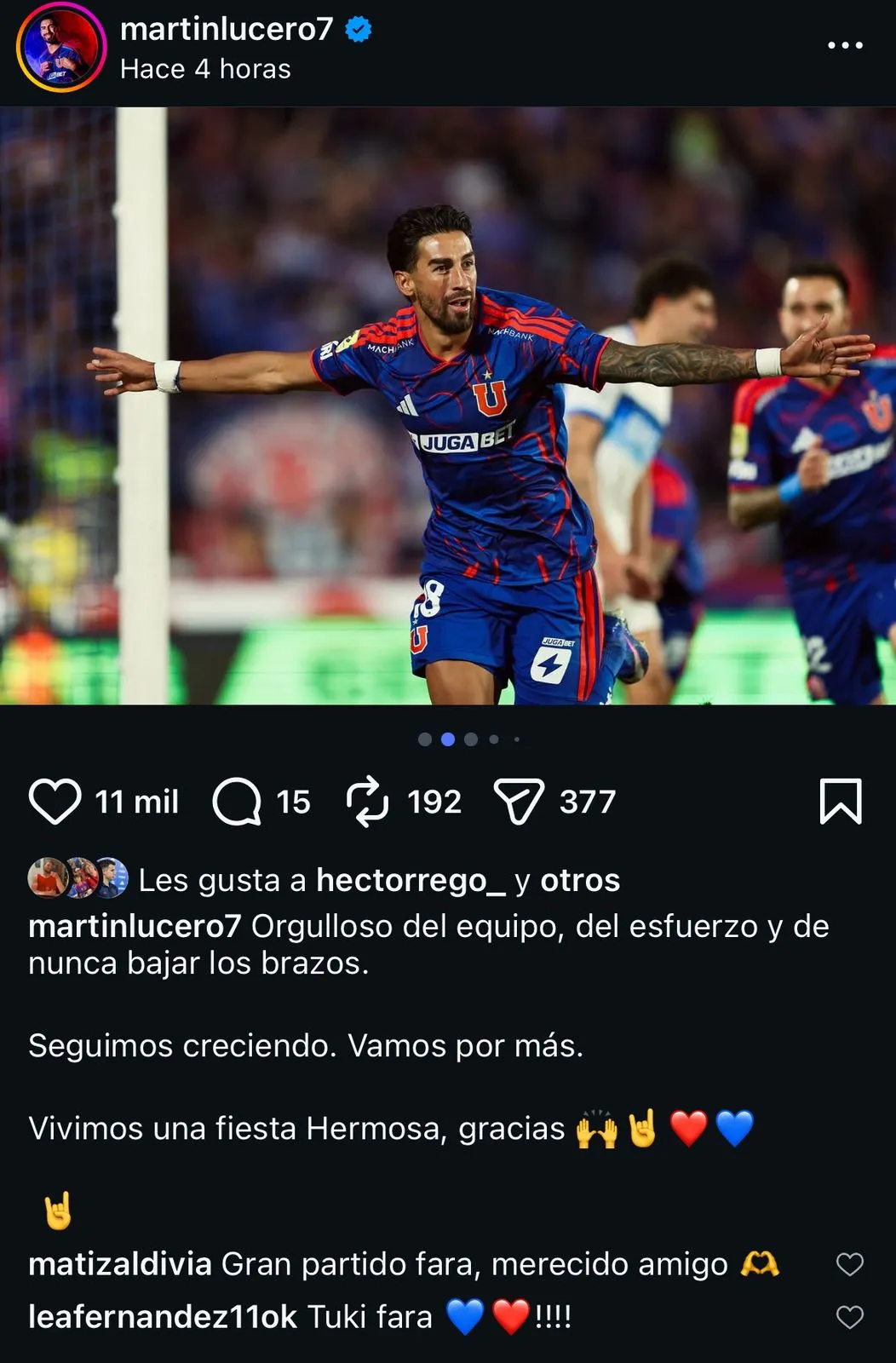Image resolution: width=896 pixels, height=1363 pixels.
Task: Open the martinlucero7 username link
Action: (x=227, y=29)
